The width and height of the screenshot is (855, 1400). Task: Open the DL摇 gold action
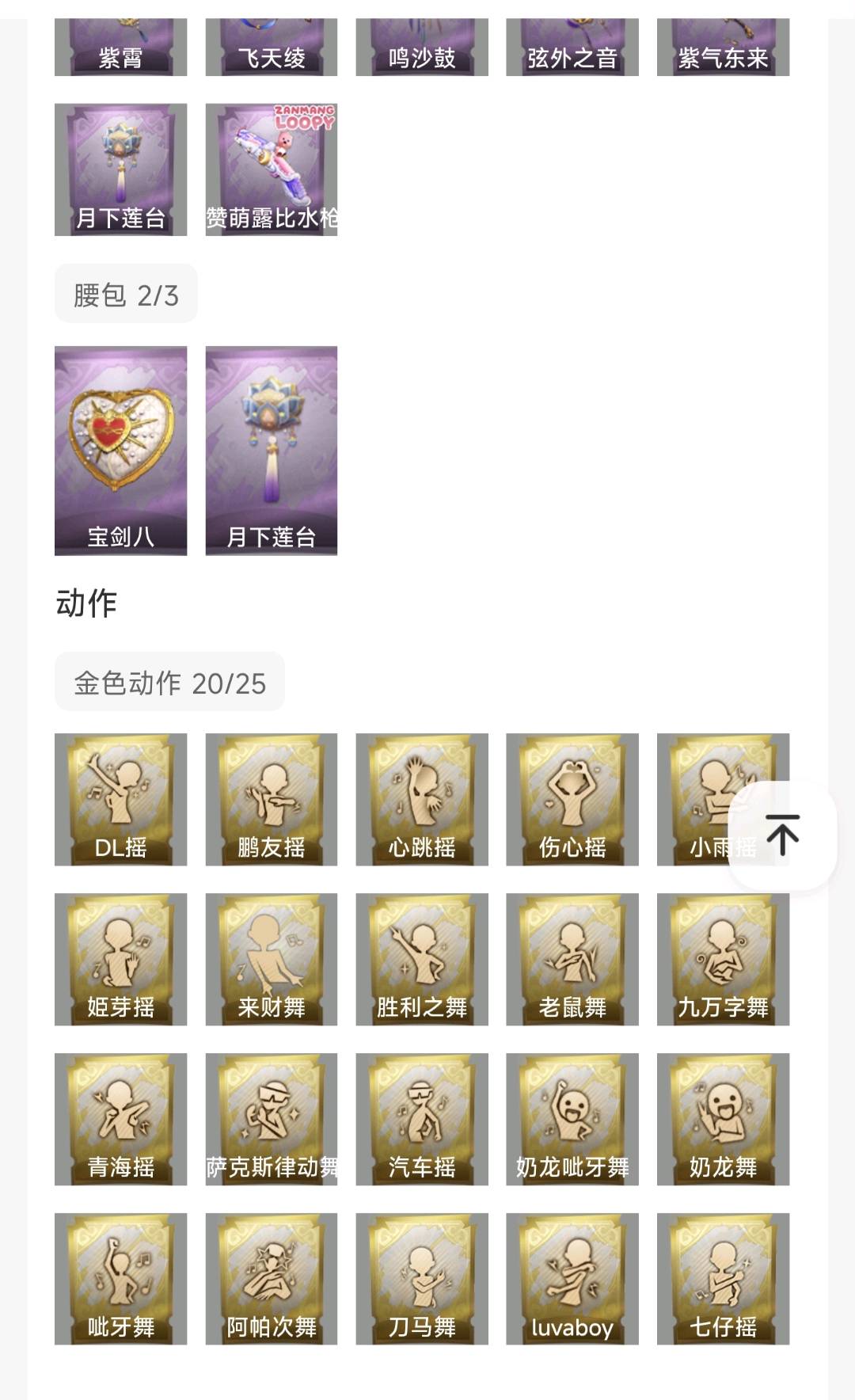click(120, 799)
